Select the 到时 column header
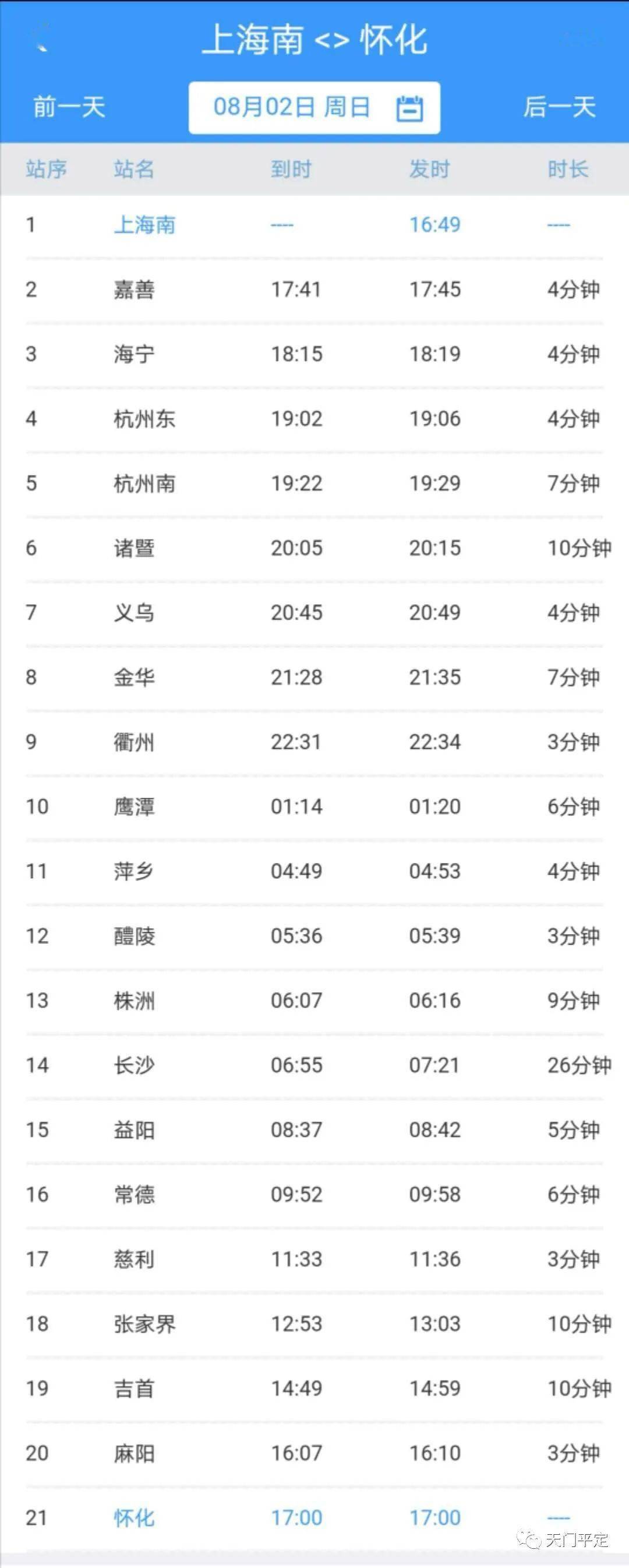The width and height of the screenshot is (629, 1568). 291,170
